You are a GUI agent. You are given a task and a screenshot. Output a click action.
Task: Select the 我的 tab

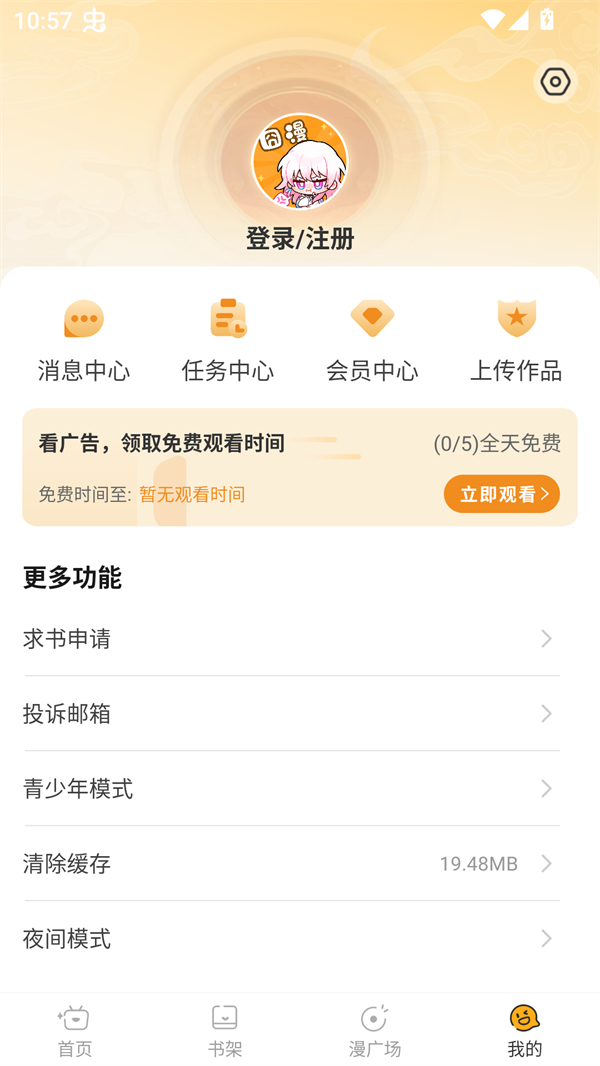coord(525,1030)
